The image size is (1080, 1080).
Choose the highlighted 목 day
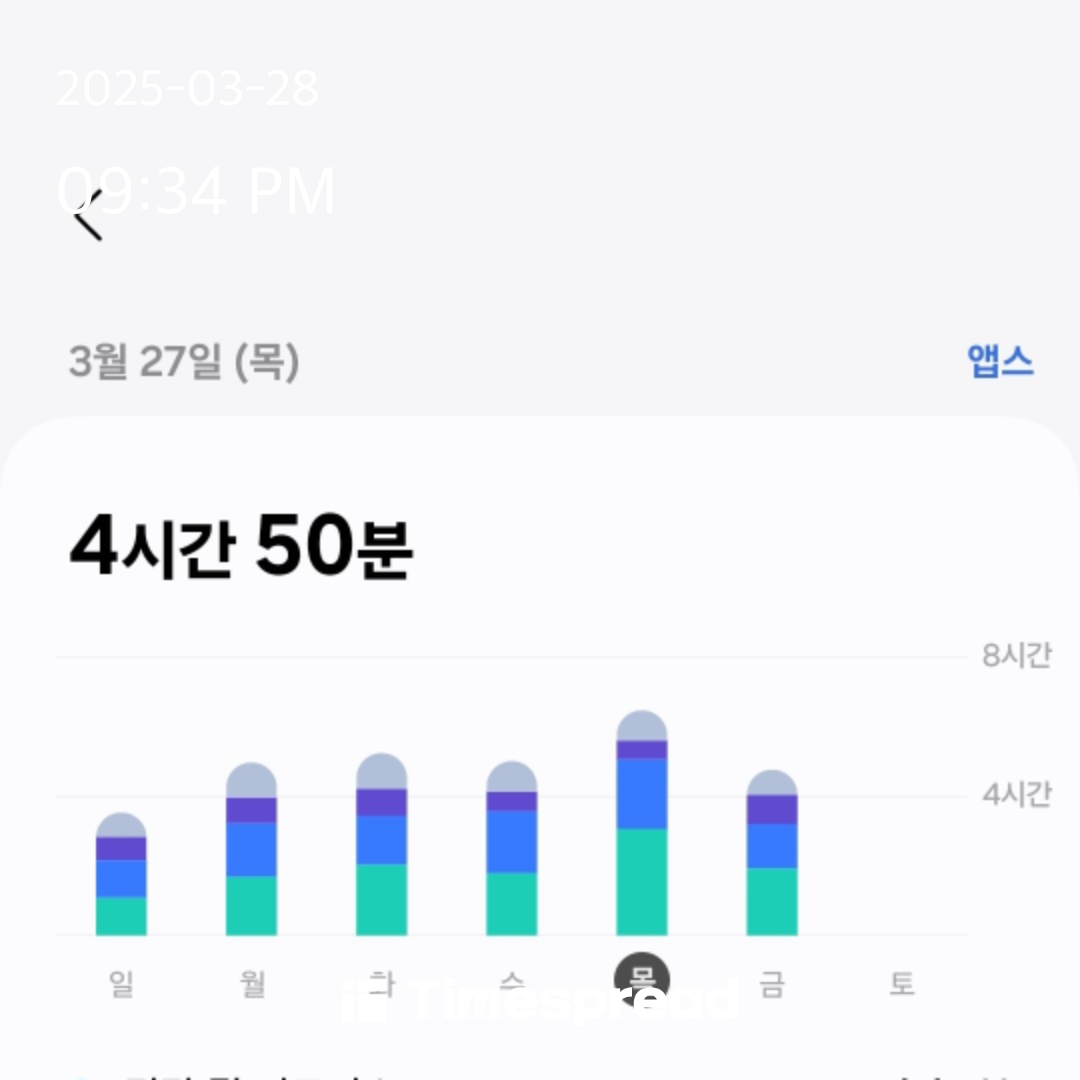point(641,979)
